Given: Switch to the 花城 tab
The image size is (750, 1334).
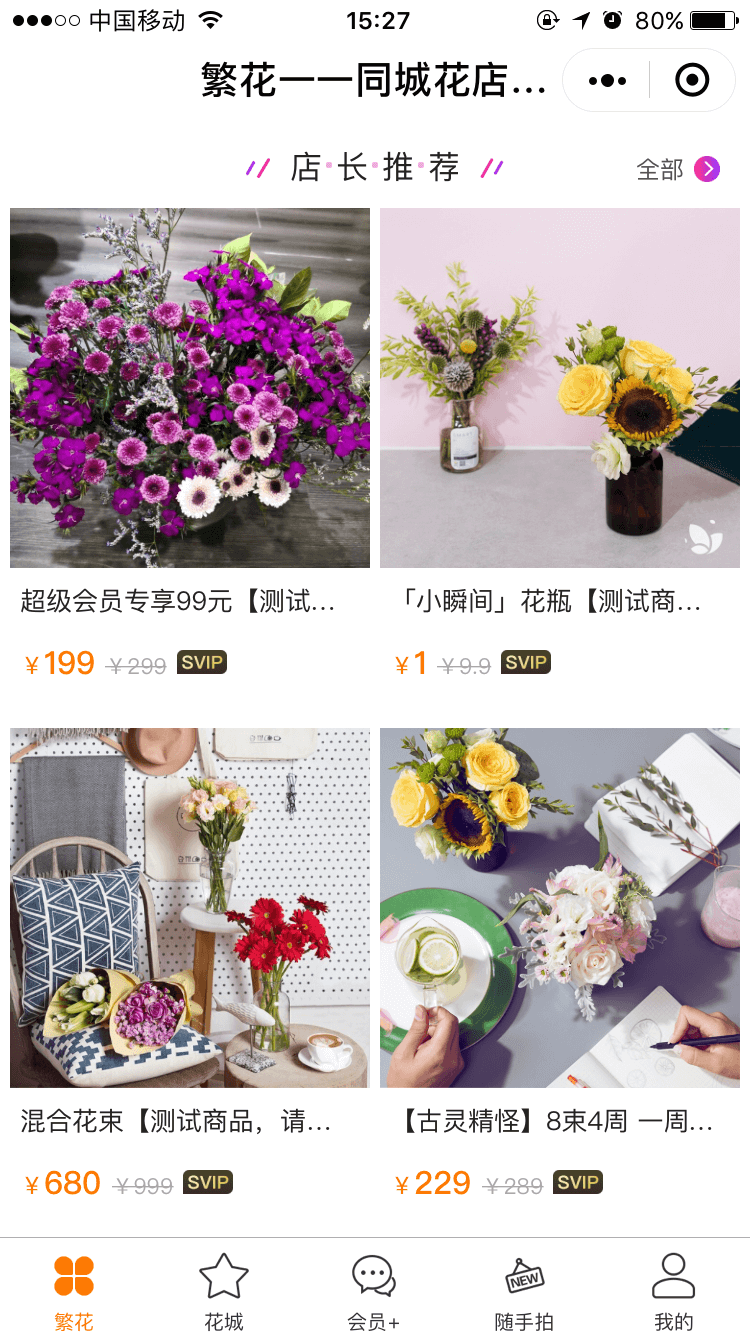Looking at the screenshot, I should click(224, 1291).
